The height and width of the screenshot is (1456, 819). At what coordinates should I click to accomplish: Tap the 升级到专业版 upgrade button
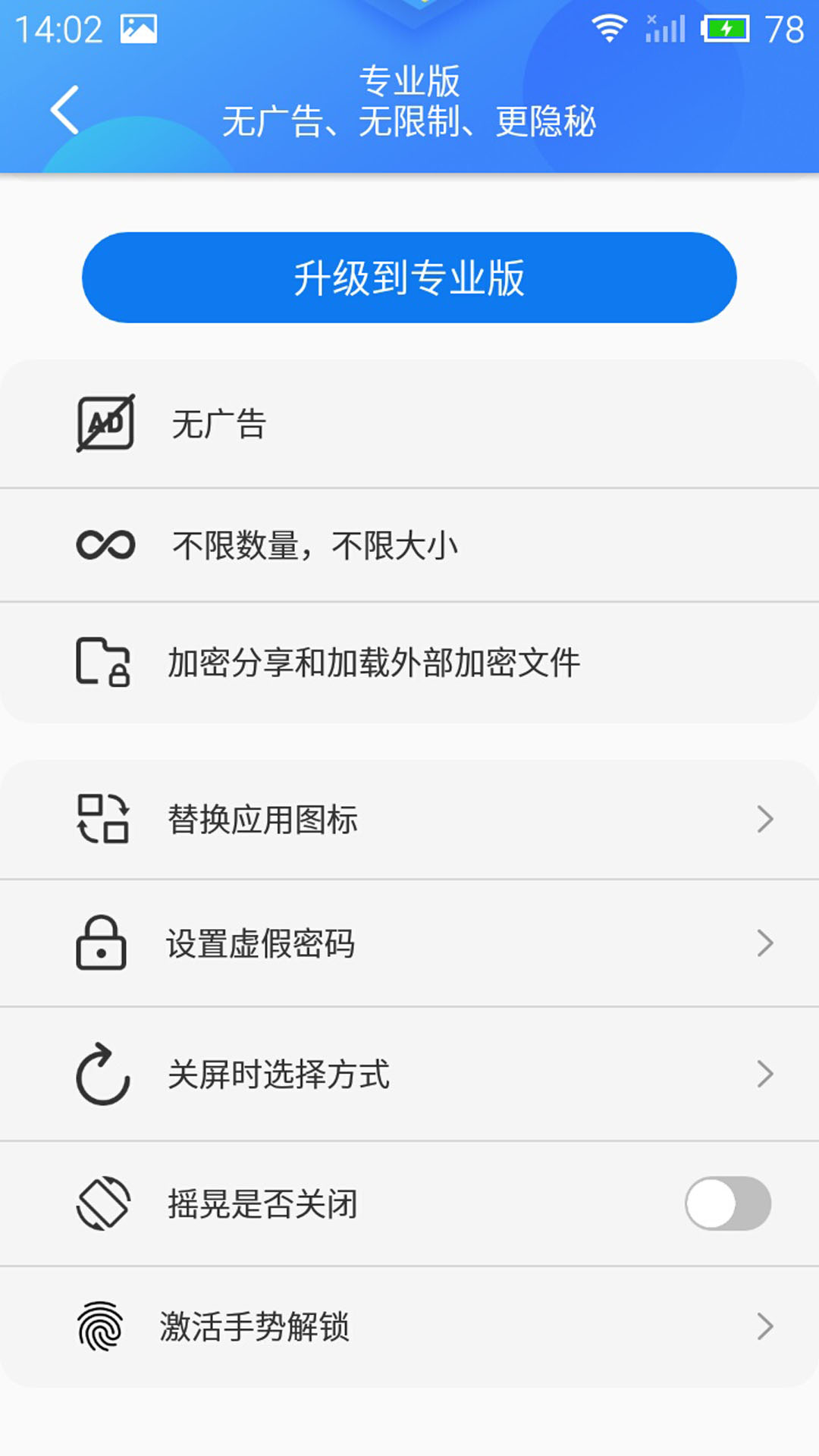409,278
